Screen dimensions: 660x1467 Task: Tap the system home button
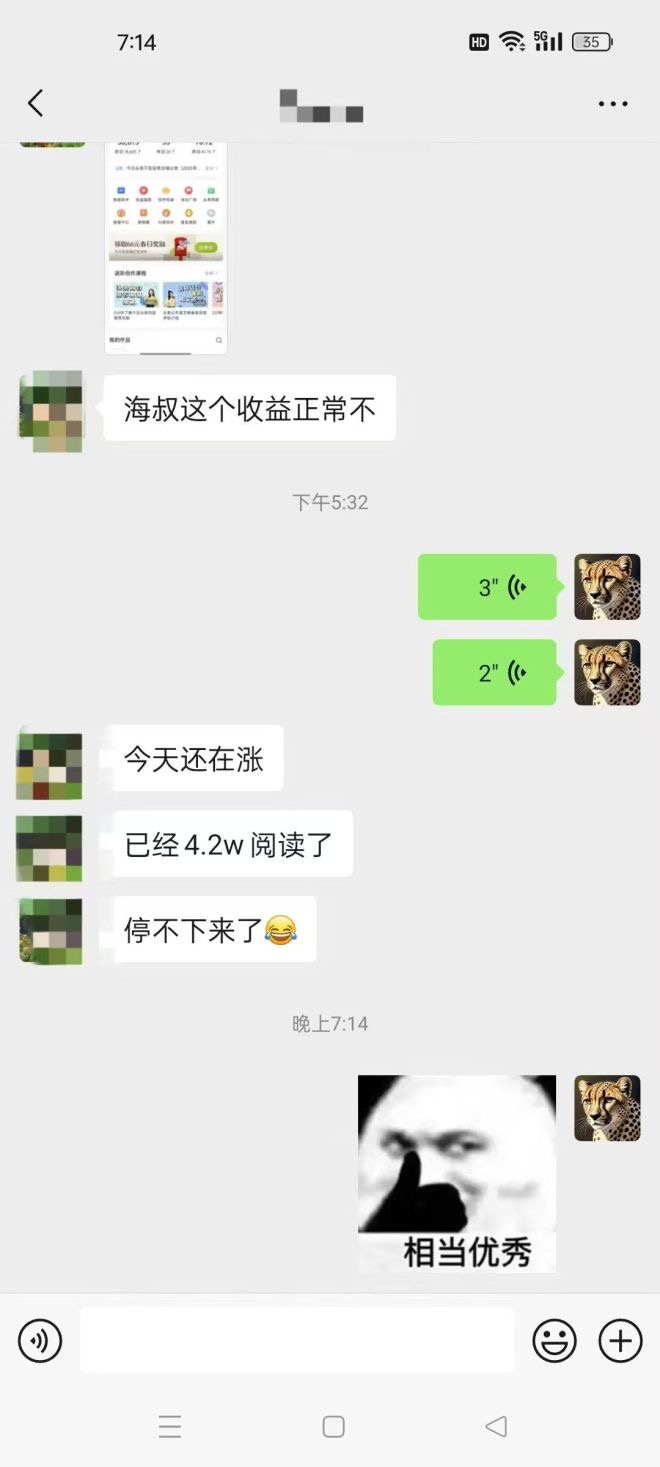333,1426
